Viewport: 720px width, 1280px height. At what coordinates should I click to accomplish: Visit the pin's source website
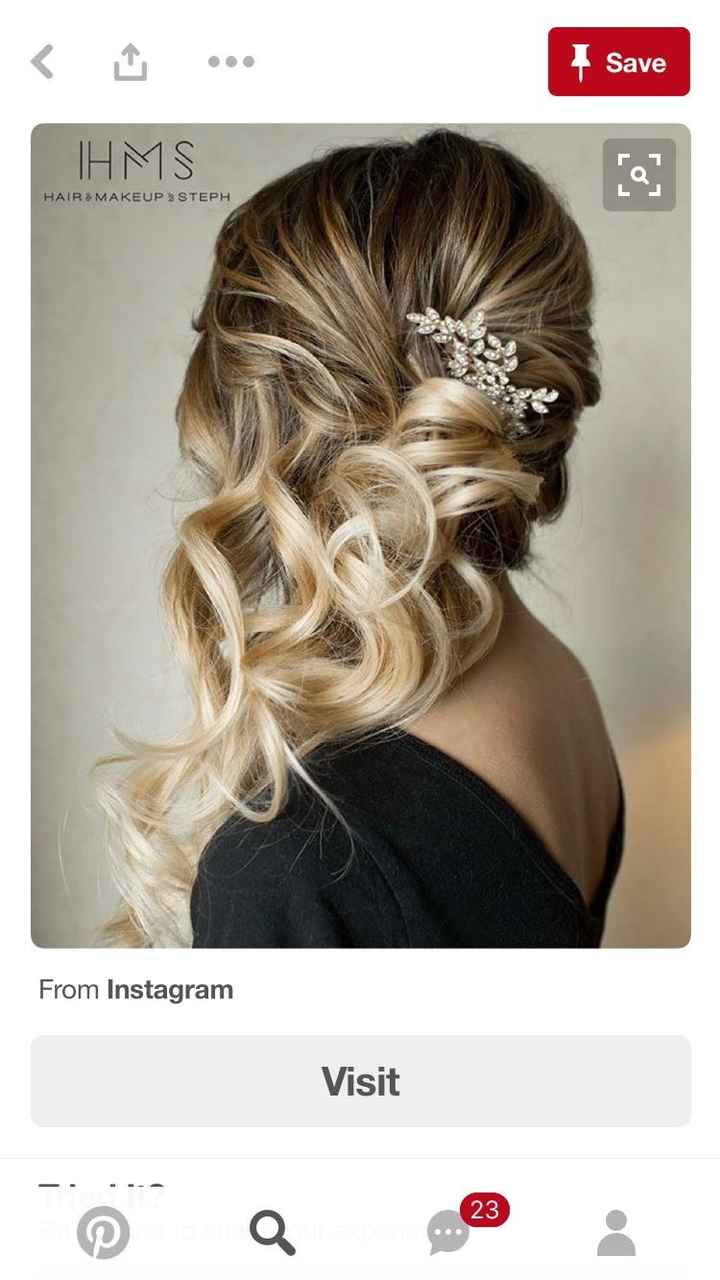[360, 1081]
